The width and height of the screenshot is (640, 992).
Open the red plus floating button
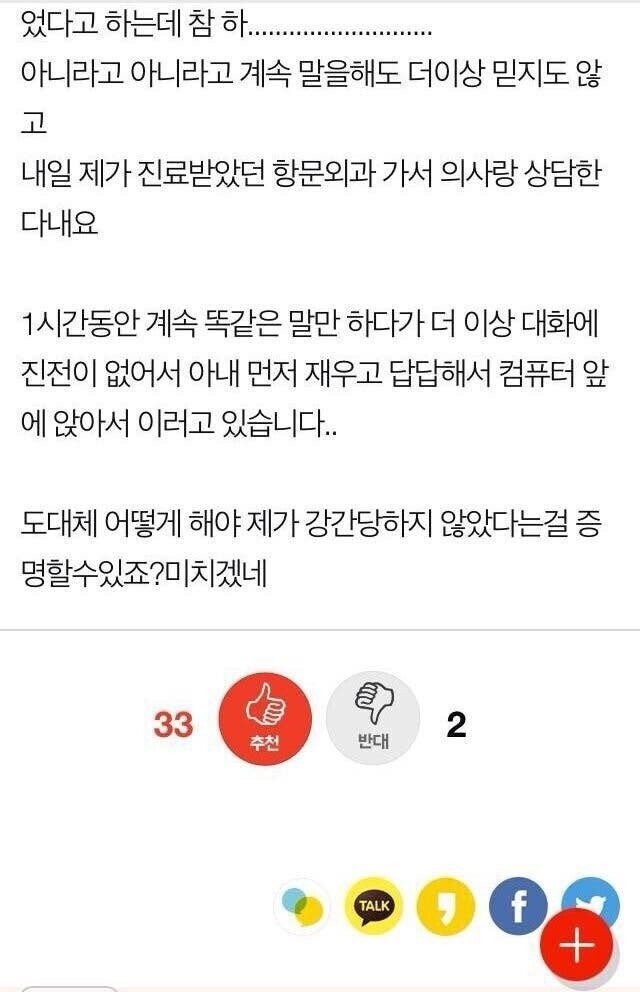click(x=577, y=947)
